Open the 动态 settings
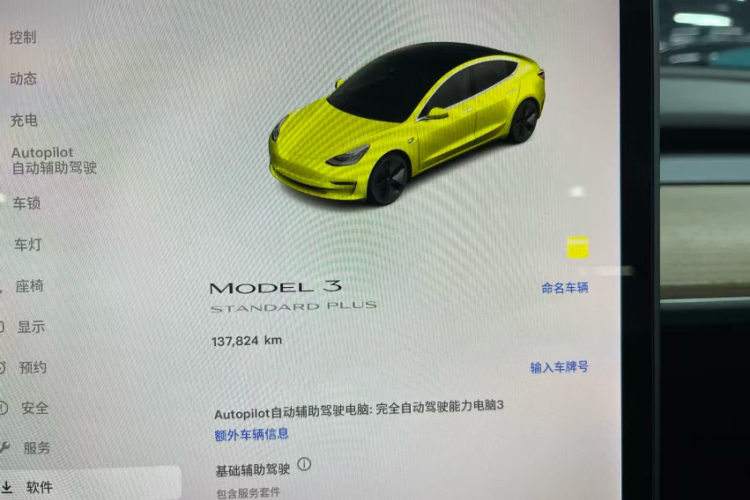Image resolution: width=750 pixels, height=500 pixels. point(23,79)
